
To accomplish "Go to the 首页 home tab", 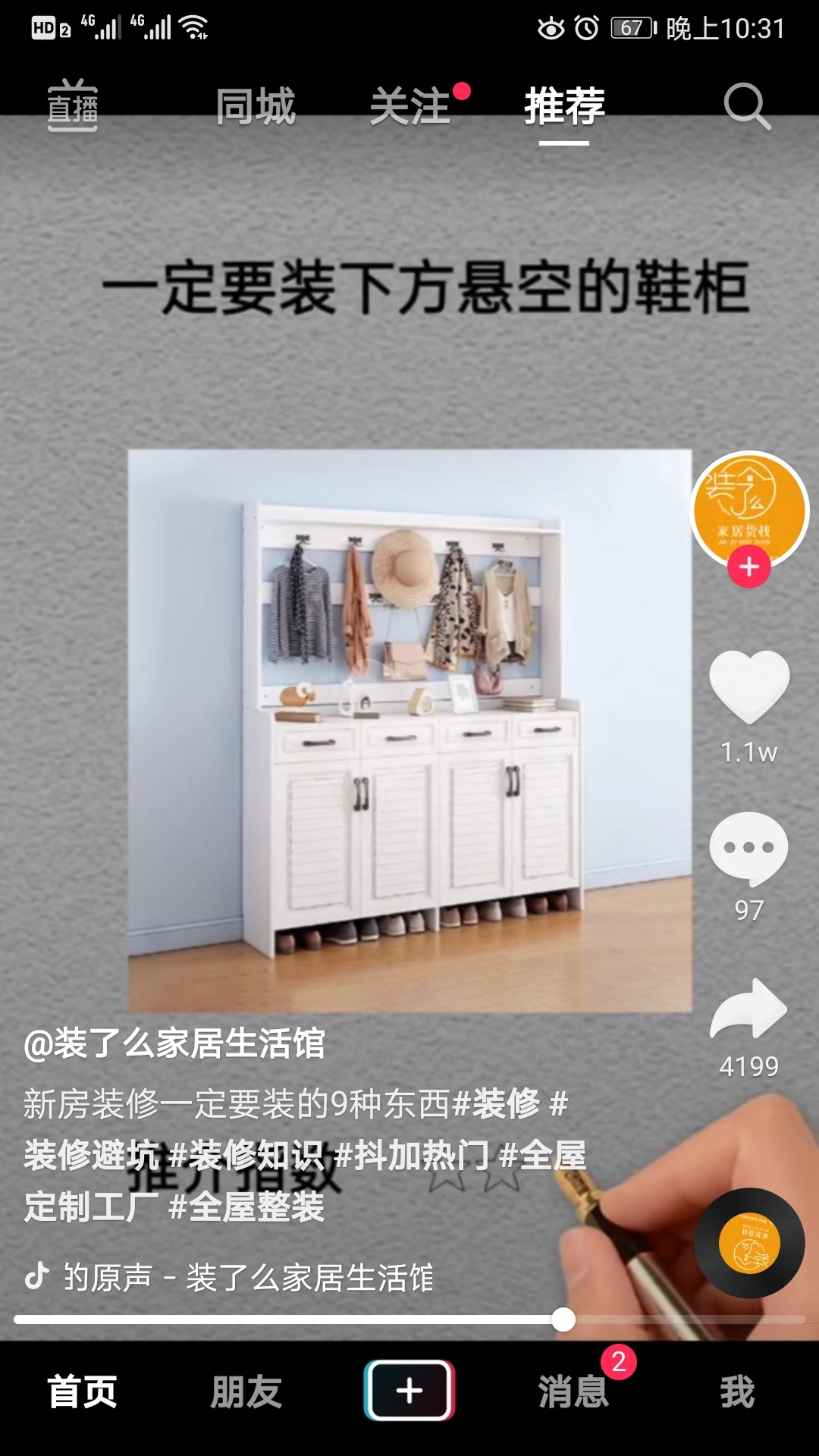I will coord(82,1392).
